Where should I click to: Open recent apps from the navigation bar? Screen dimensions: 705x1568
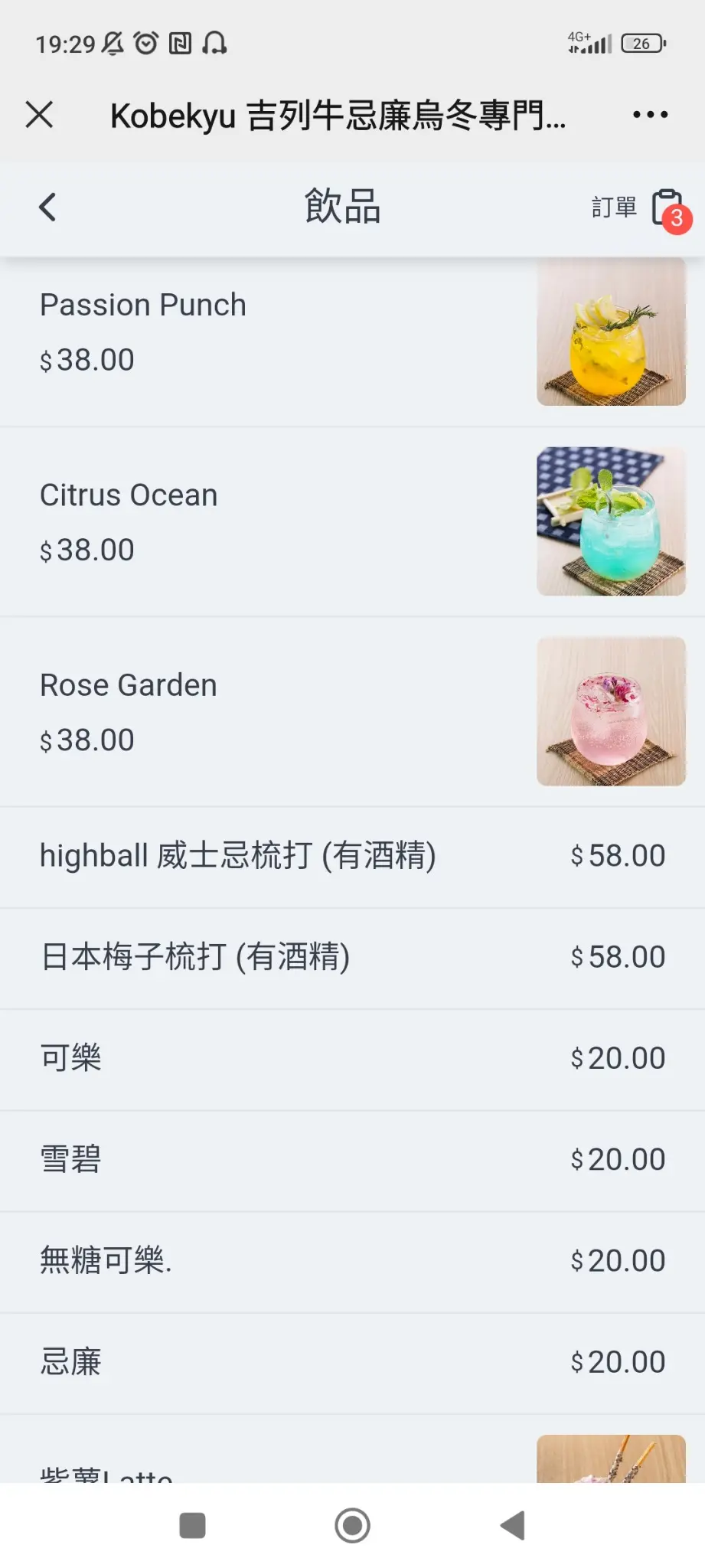pyautogui.click(x=192, y=1525)
